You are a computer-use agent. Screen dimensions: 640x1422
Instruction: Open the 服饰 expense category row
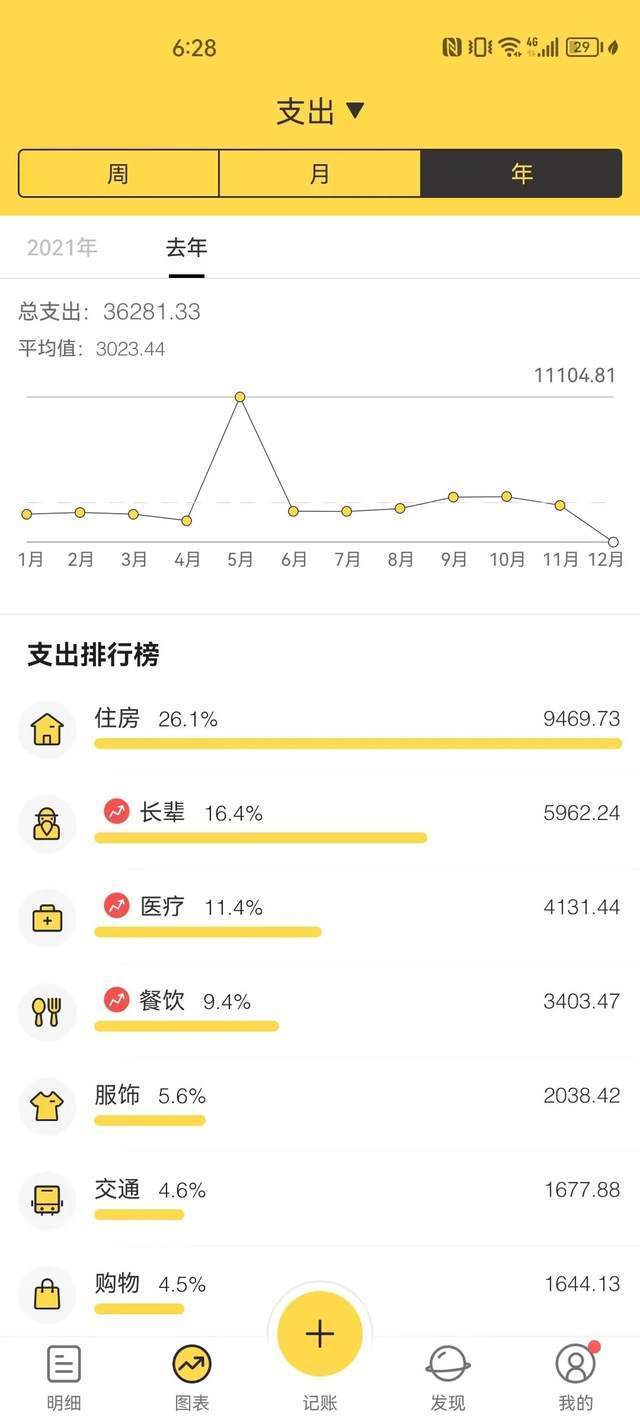pos(320,1105)
